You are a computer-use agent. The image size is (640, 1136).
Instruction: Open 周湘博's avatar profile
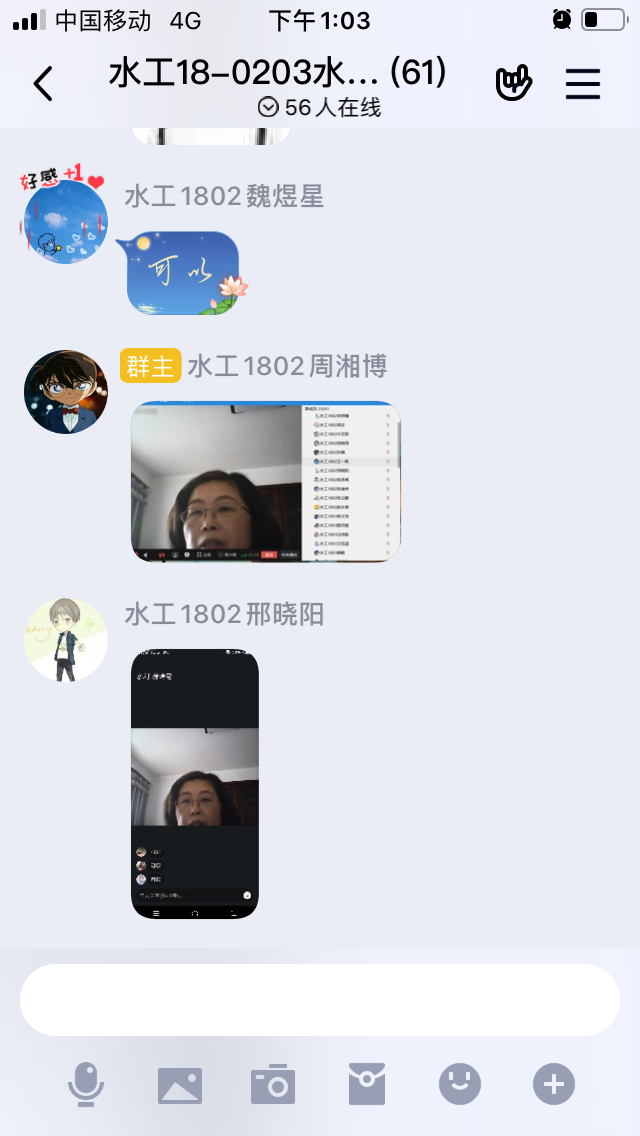pos(66,392)
